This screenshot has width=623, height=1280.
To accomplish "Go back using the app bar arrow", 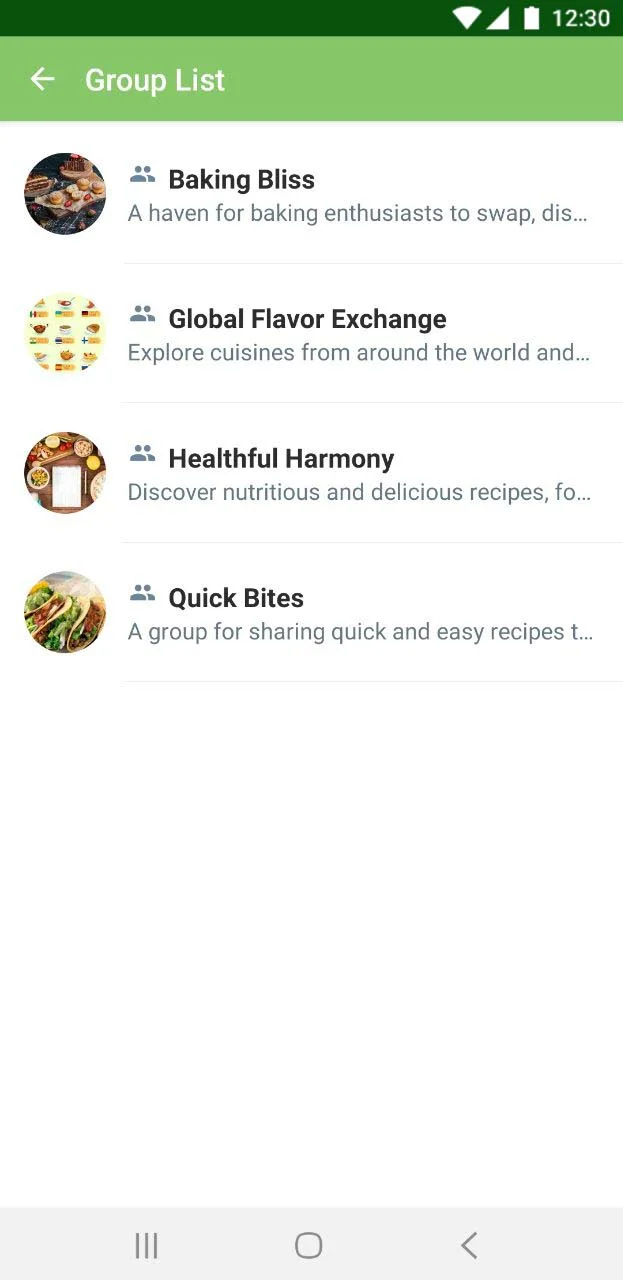I will click(x=42, y=79).
